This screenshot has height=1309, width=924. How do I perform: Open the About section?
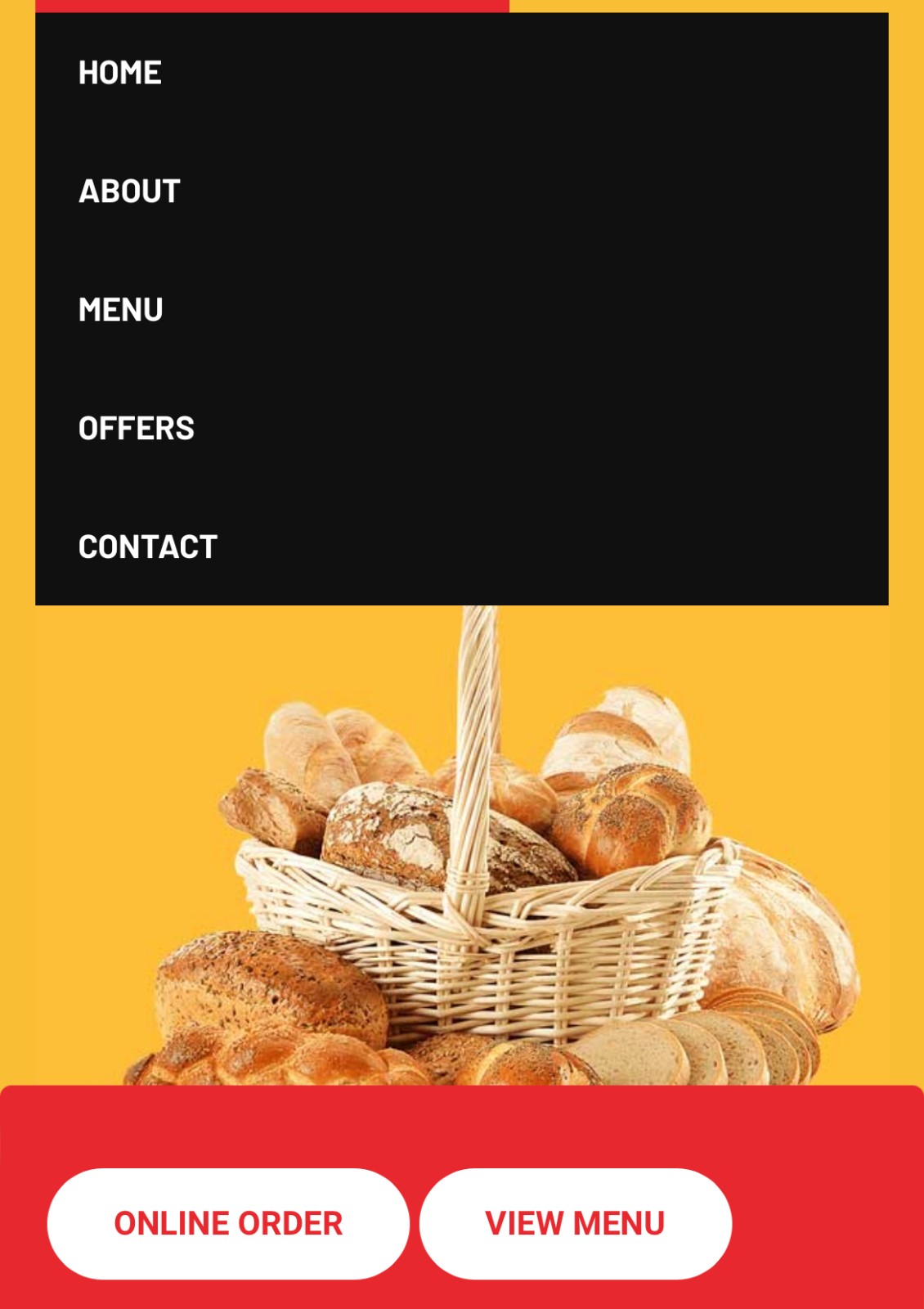coord(129,191)
